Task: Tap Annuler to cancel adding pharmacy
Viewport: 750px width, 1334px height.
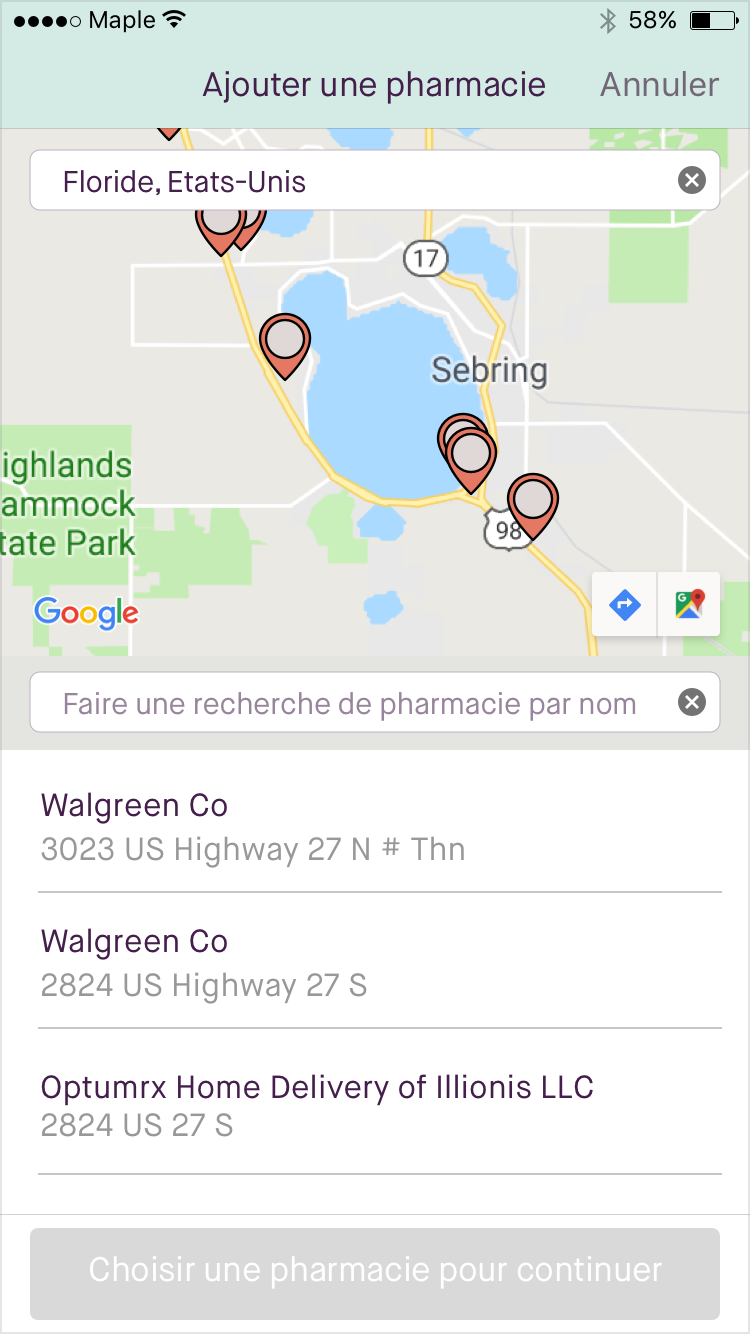Action: pos(659,85)
